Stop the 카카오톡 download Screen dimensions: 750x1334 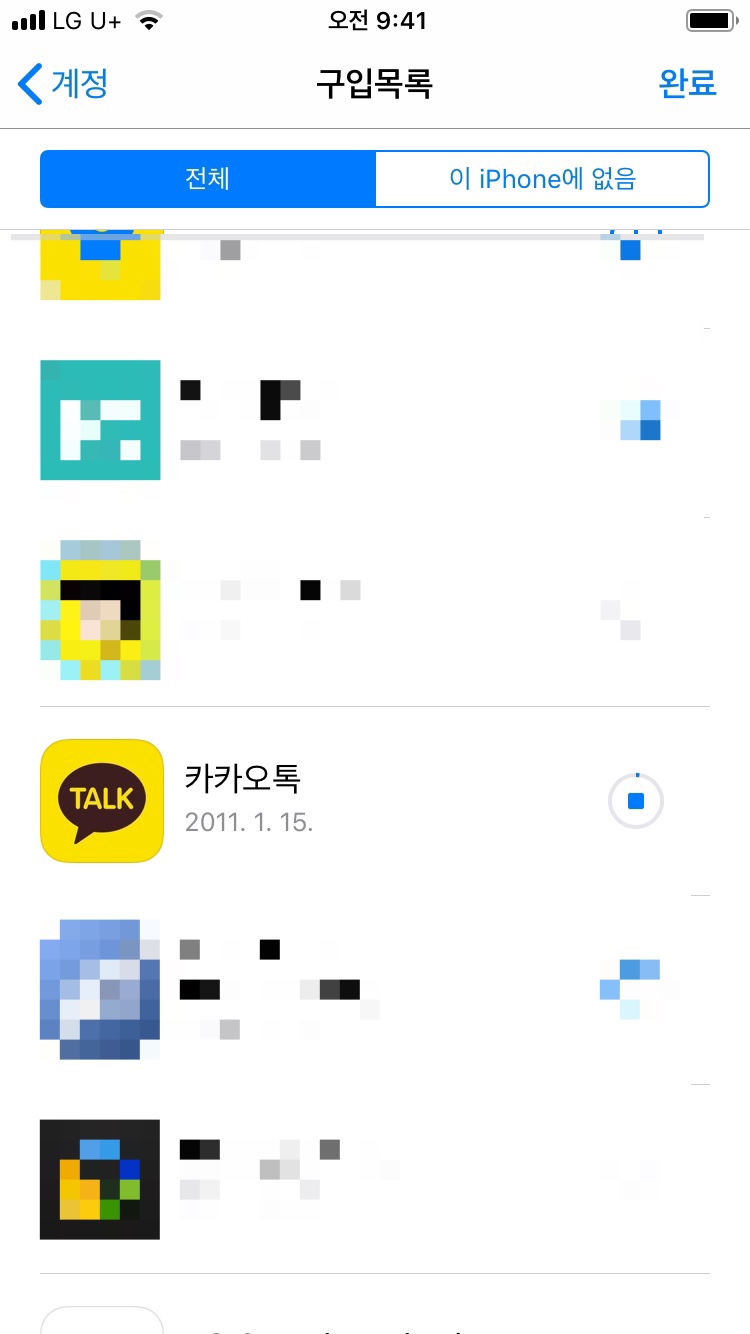tap(635, 801)
